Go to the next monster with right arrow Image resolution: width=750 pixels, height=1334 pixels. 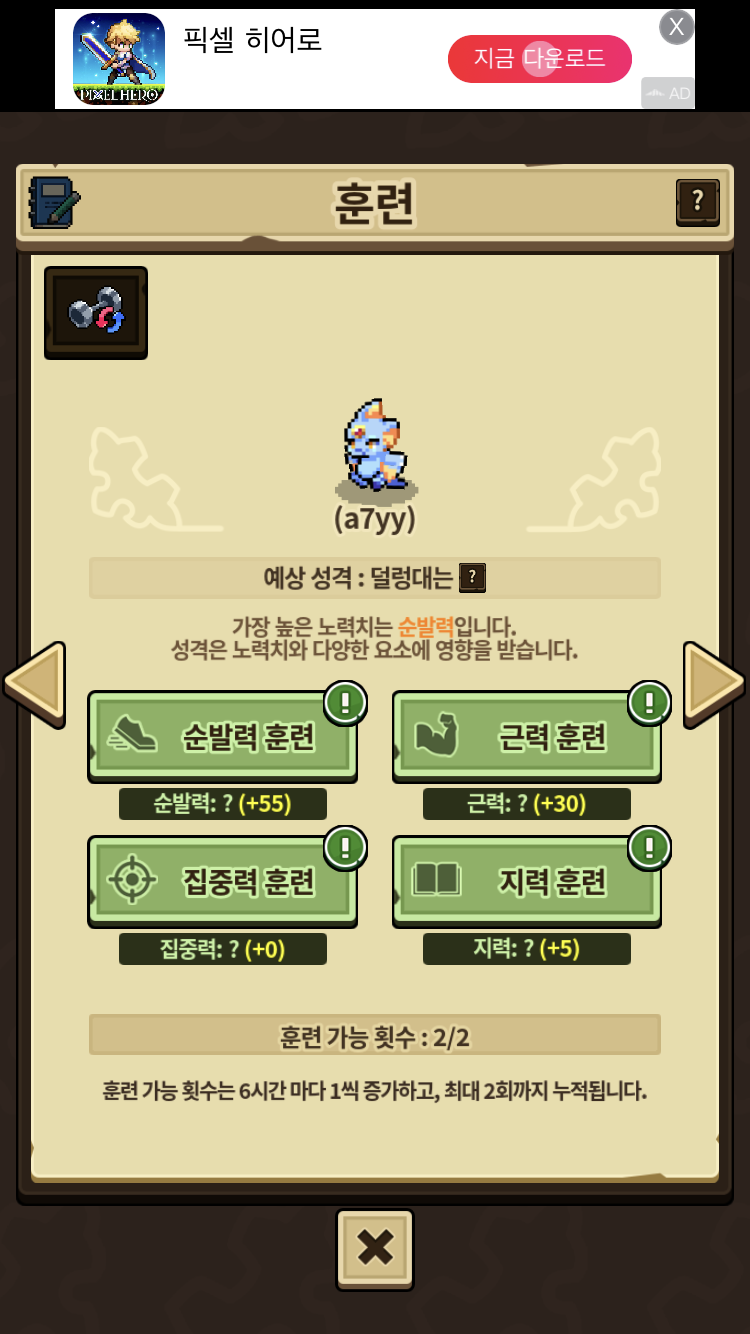[x=714, y=683]
